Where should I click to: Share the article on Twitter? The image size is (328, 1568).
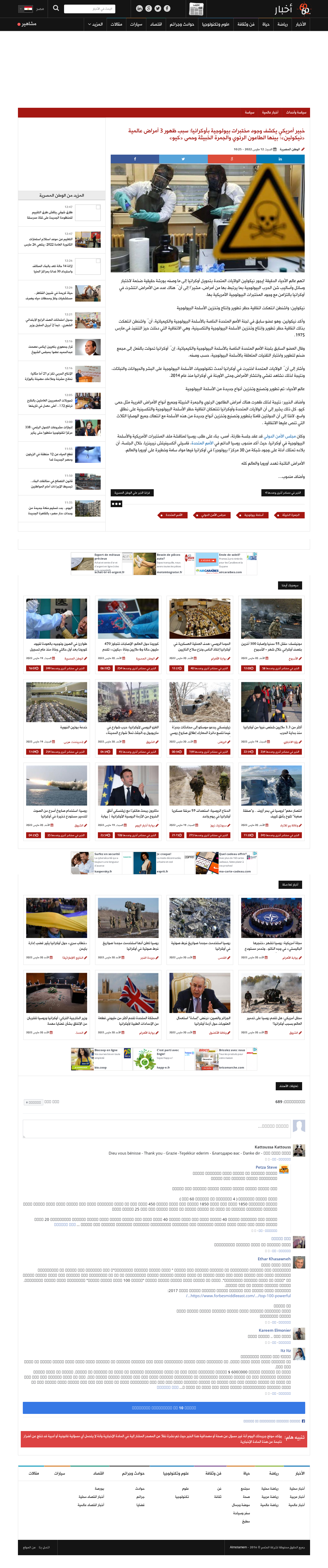click(183, 159)
